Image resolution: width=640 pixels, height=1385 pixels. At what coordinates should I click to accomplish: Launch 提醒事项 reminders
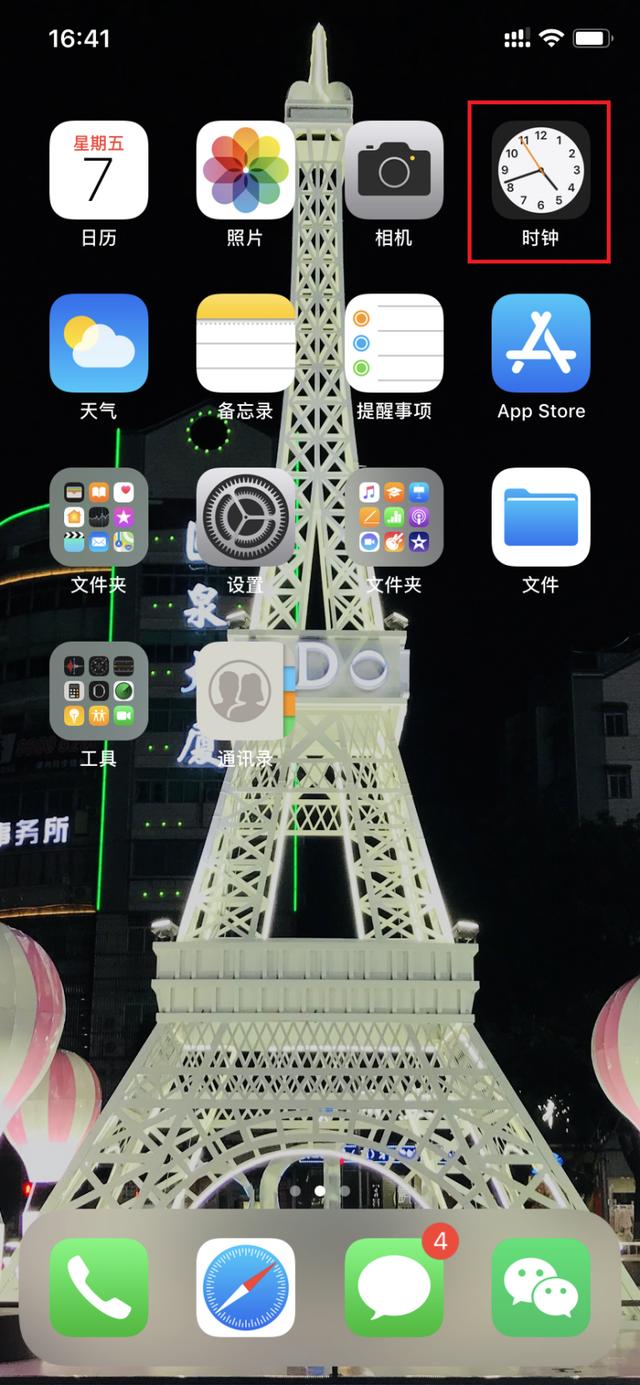pyautogui.click(x=393, y=343)
